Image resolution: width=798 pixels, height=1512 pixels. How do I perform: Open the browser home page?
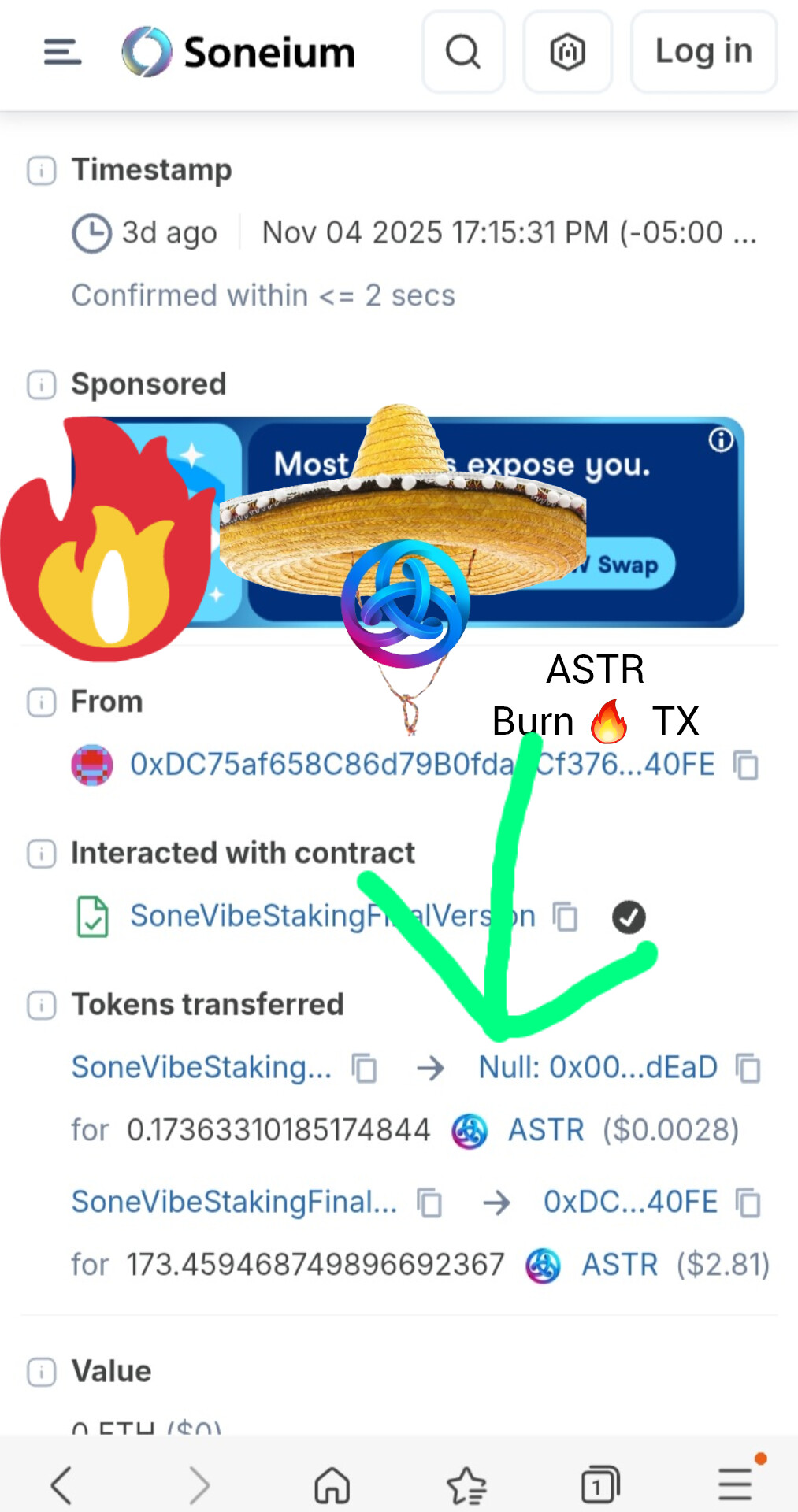coord(332,1486)
